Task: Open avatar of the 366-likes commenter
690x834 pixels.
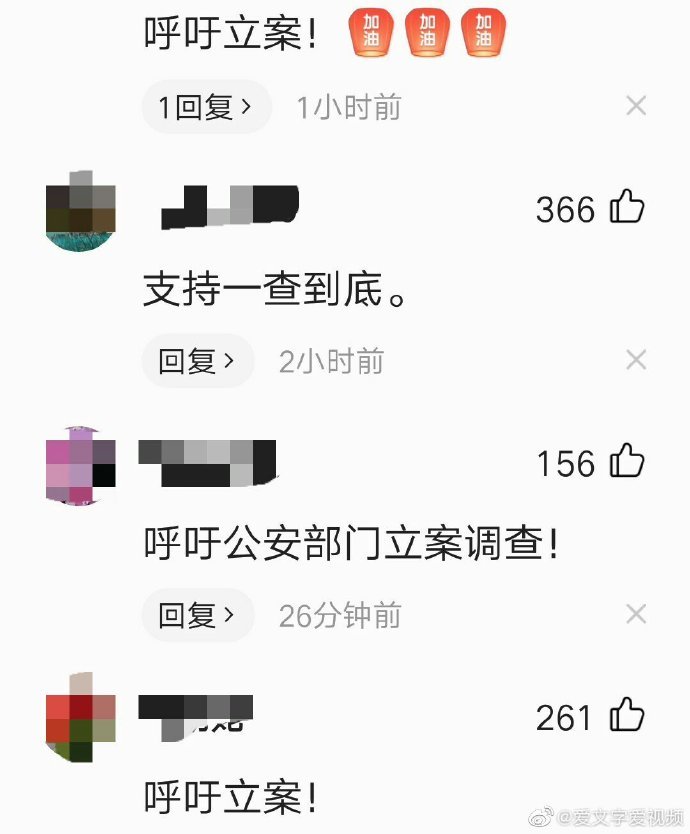Action: pyautogui.click(x=81, y=211)
